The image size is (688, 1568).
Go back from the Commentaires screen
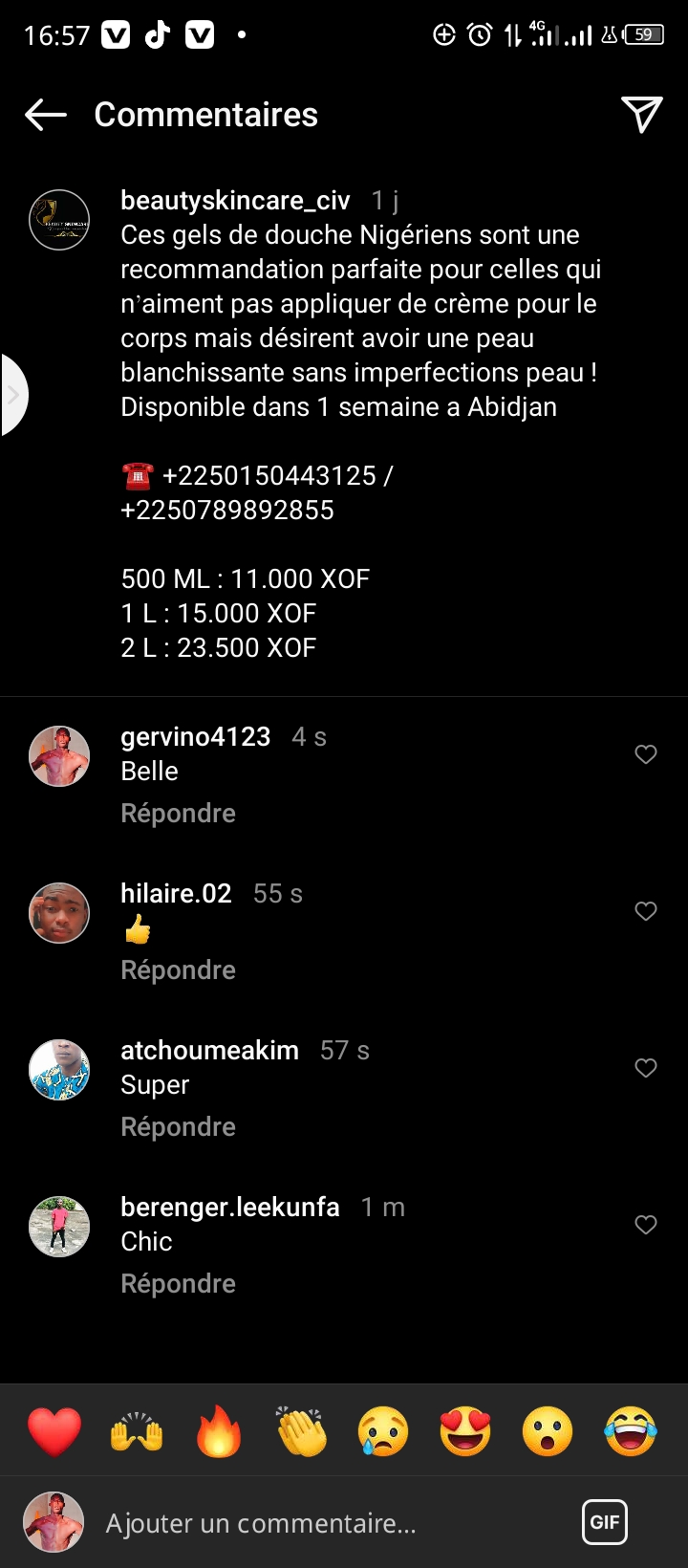[x=46, y=116]
